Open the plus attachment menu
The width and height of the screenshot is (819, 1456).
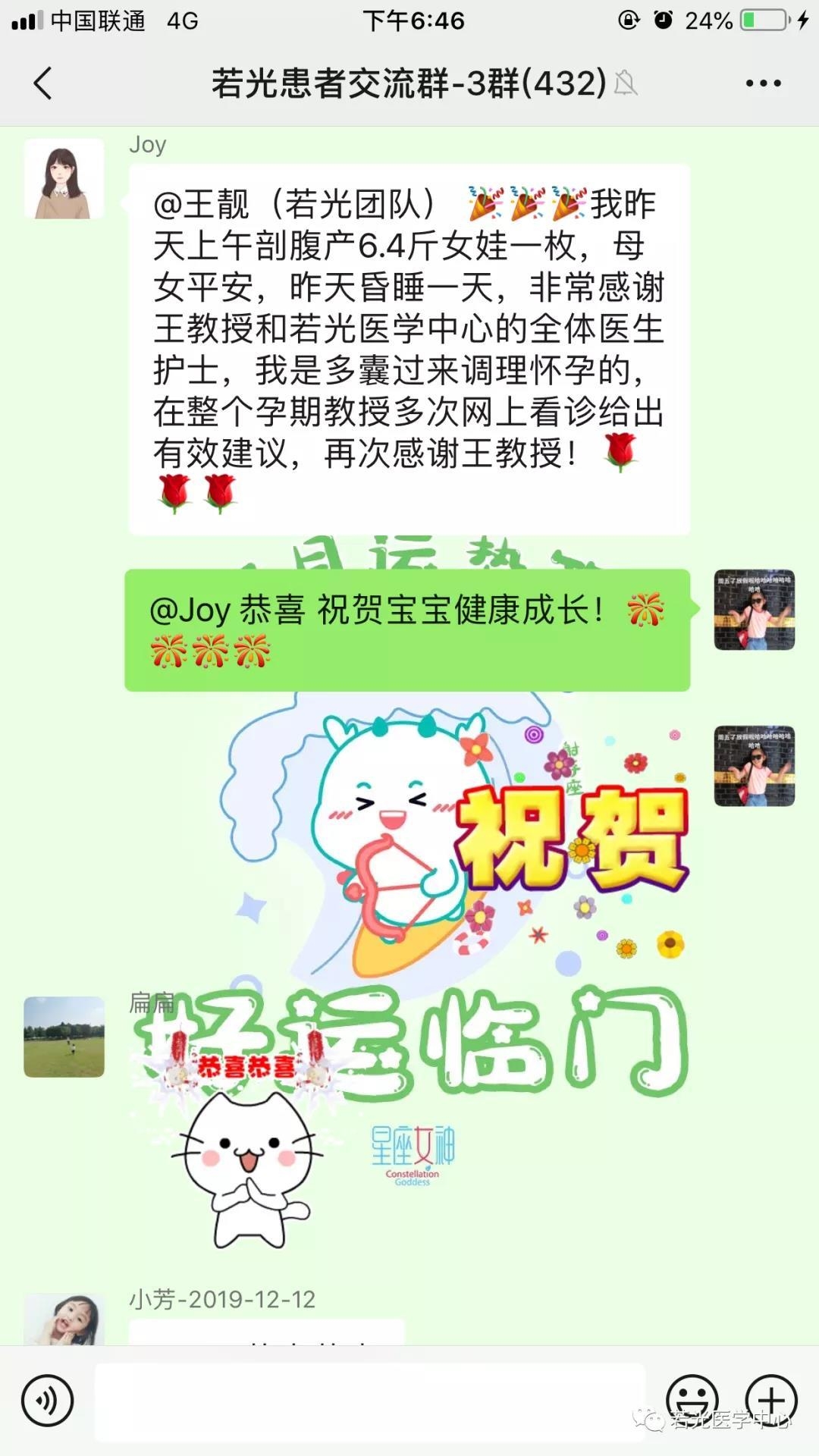click(770, 1401)
